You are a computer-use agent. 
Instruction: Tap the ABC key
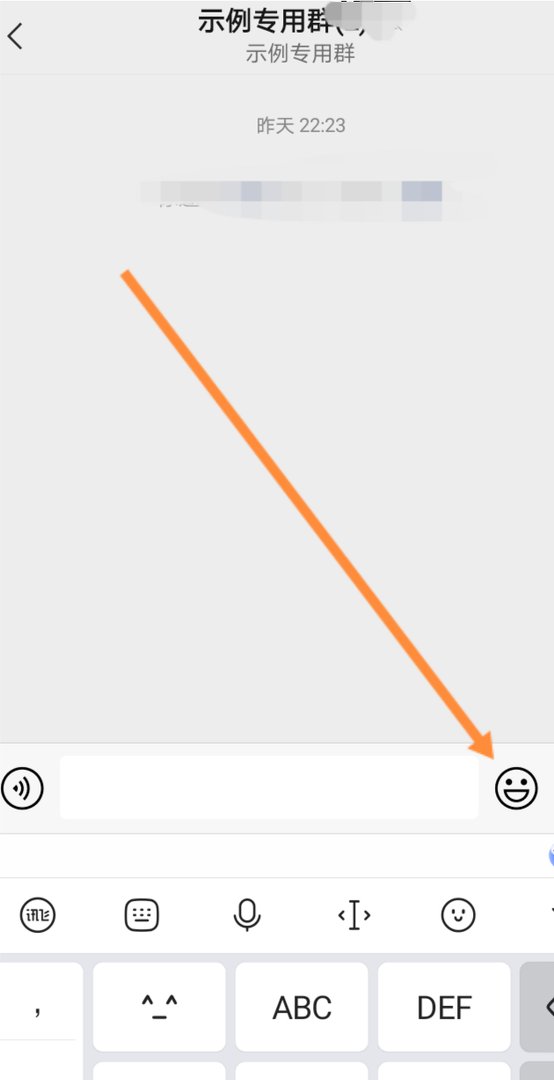click(302, 1007)
